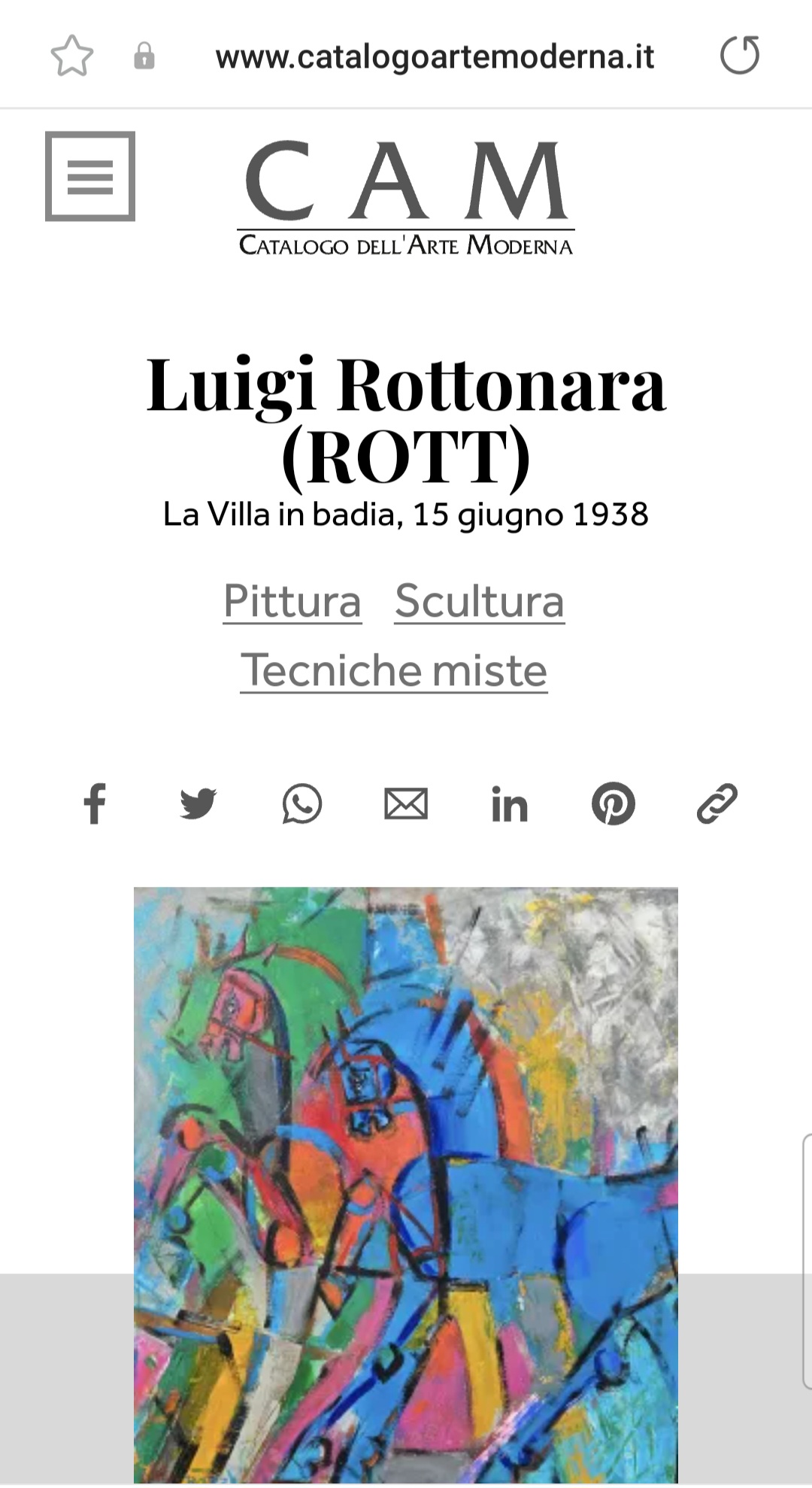This screenshot has height=1488, width=812.
Task: Share the page by email
Action: (x=406, y=803)
